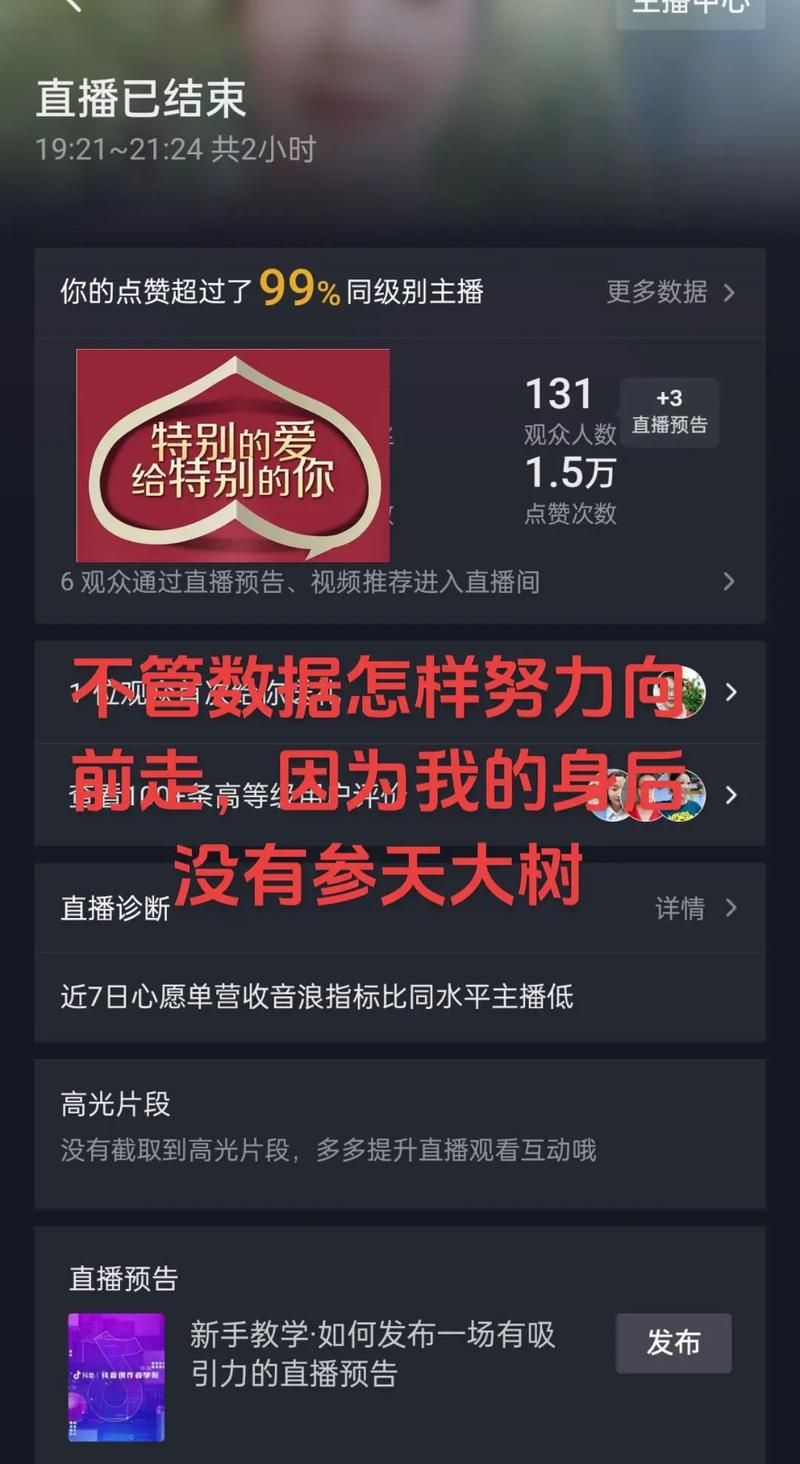
Task: Open 详情 for 直播诊断
Action: (x=695, y=908)
